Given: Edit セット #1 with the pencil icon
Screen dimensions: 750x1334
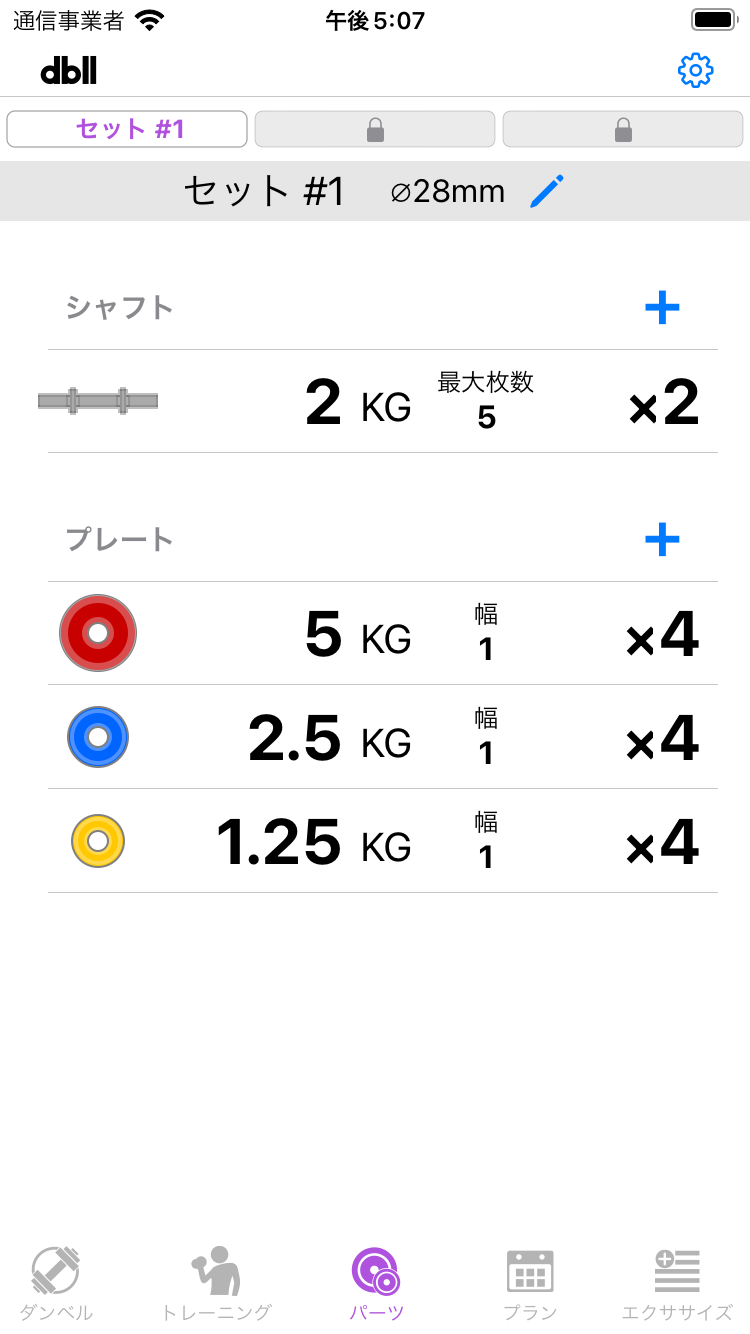Looking at the screenshot, I should [546, 191].
